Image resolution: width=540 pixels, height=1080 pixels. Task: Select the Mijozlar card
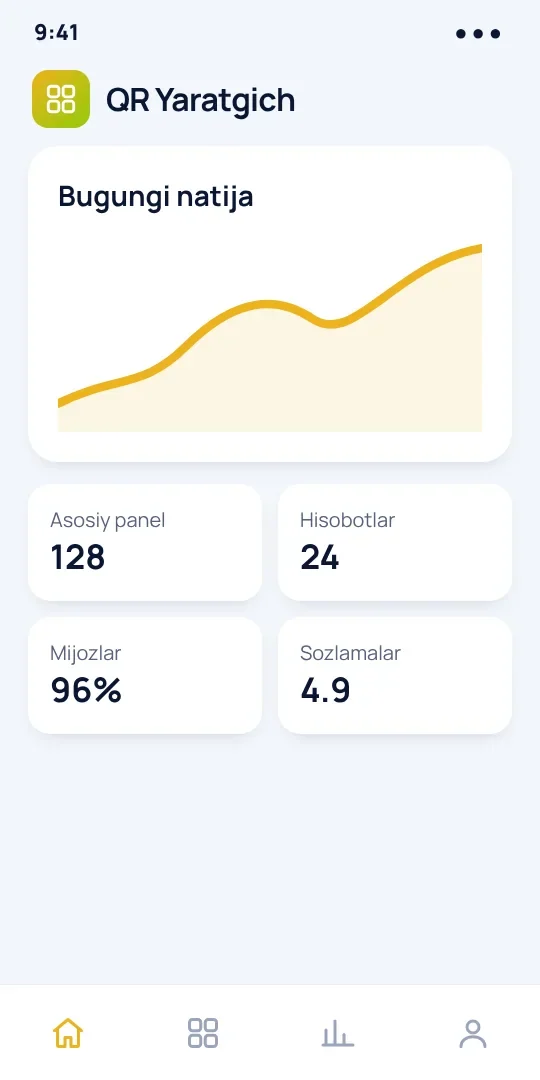point(145,675)
